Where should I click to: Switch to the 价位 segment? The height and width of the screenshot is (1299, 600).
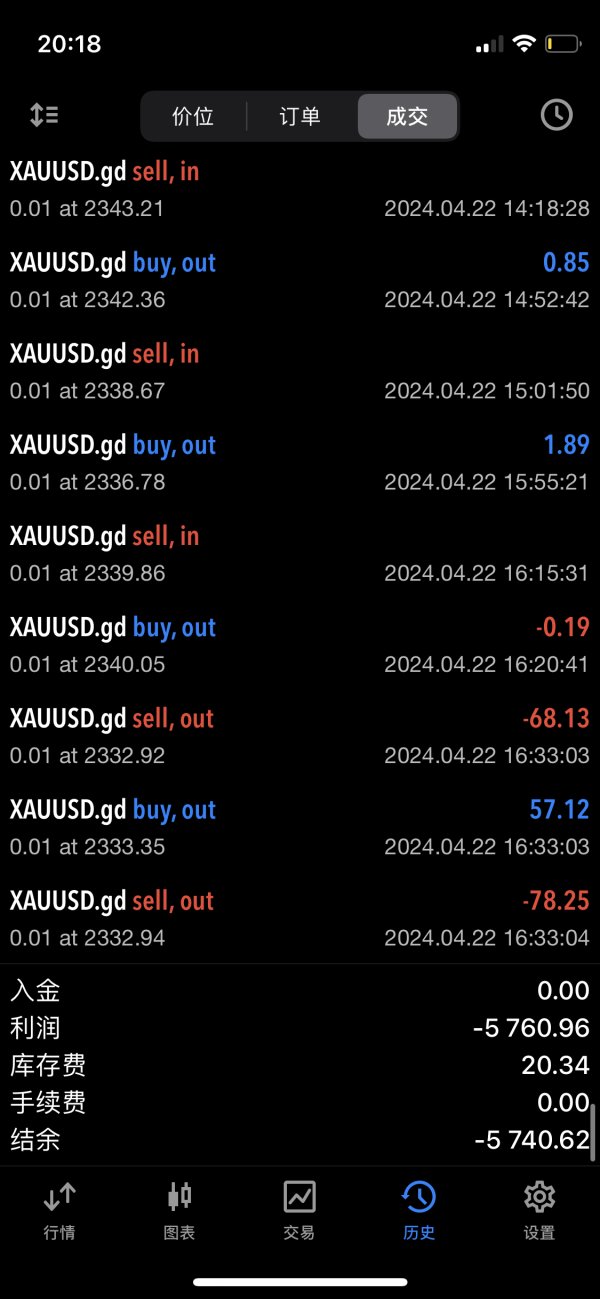[x=193, y=116]
